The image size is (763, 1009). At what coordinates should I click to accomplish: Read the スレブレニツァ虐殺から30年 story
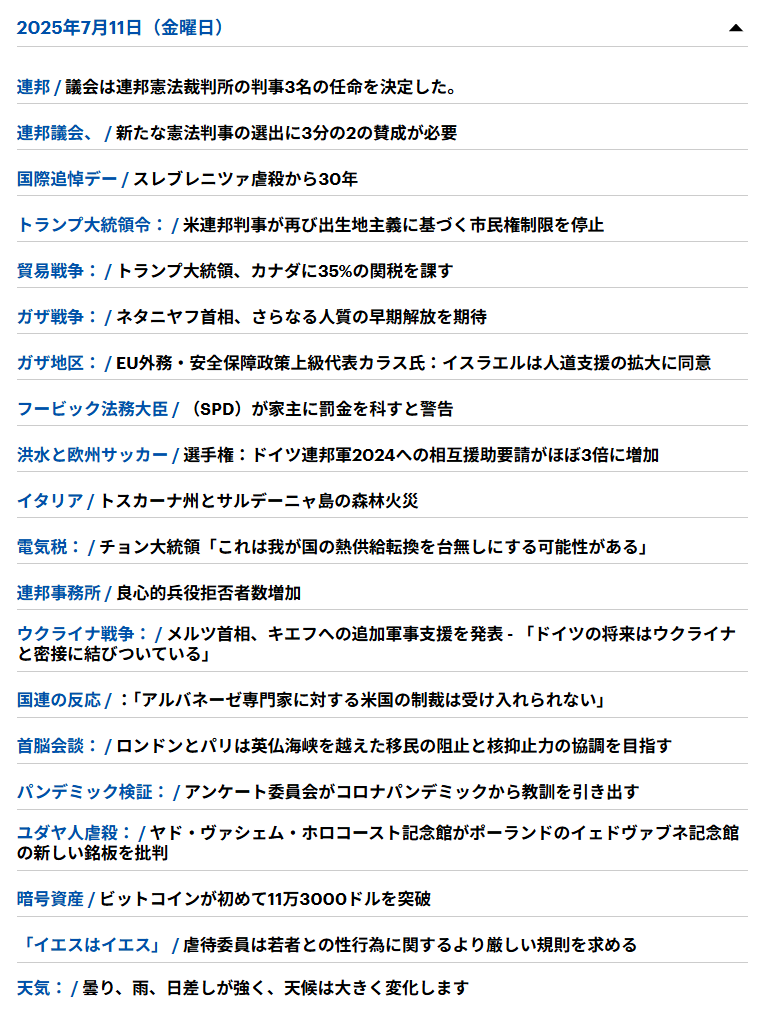tap(187, 179)
